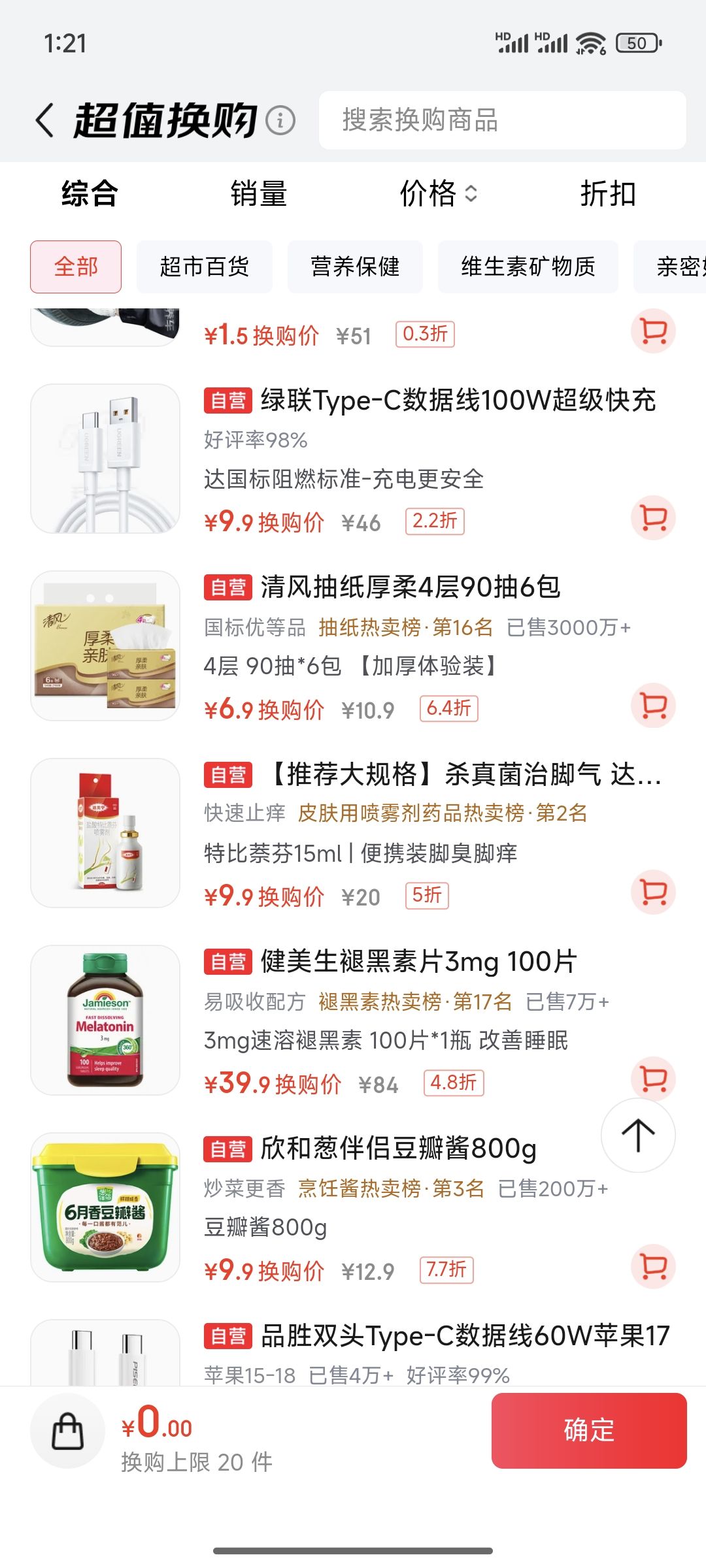This screenshot has width=706, height=1568.
Task: Select the 综合 sort tab
Action: tap(90, 194)
